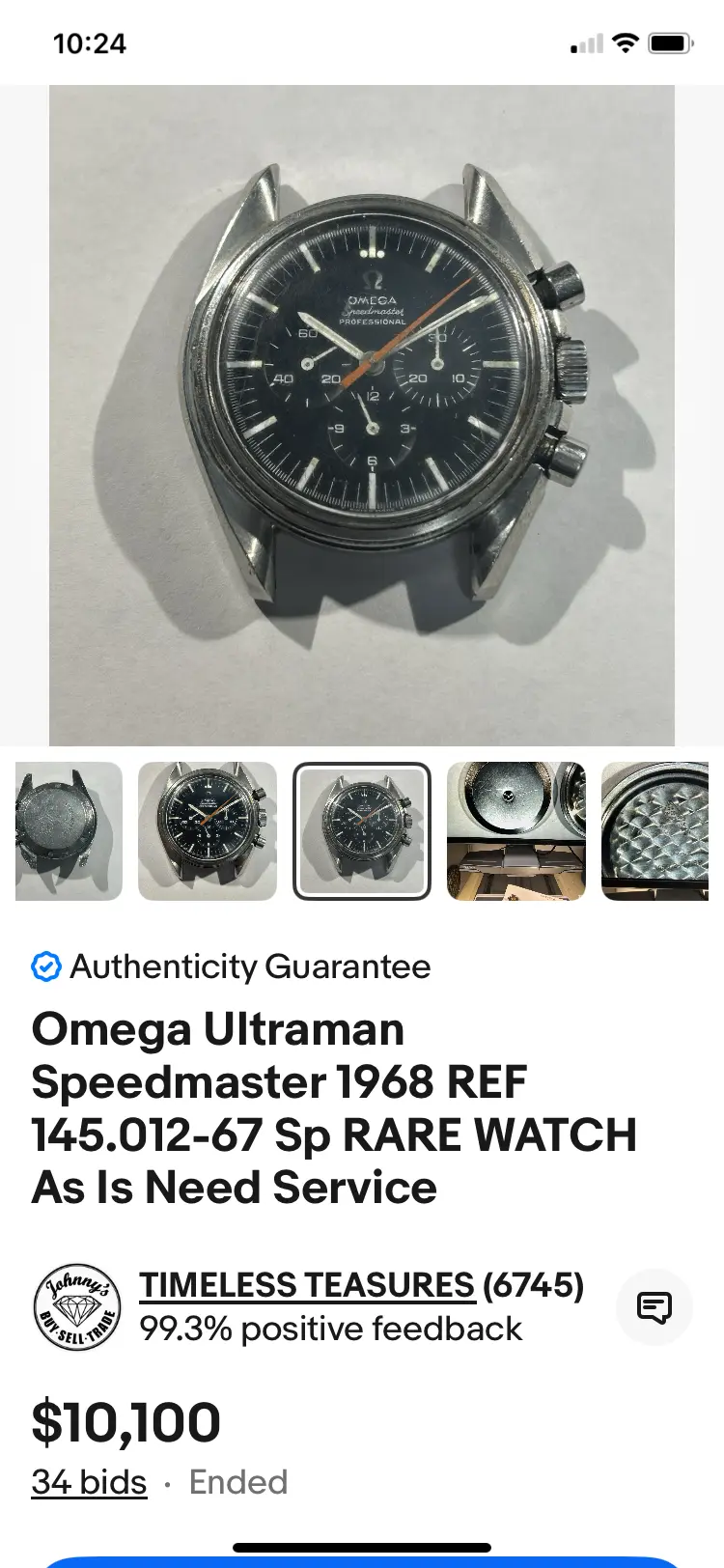
Task: Select the textured pattern thumbnail
Action: click(x=656, y=831)
